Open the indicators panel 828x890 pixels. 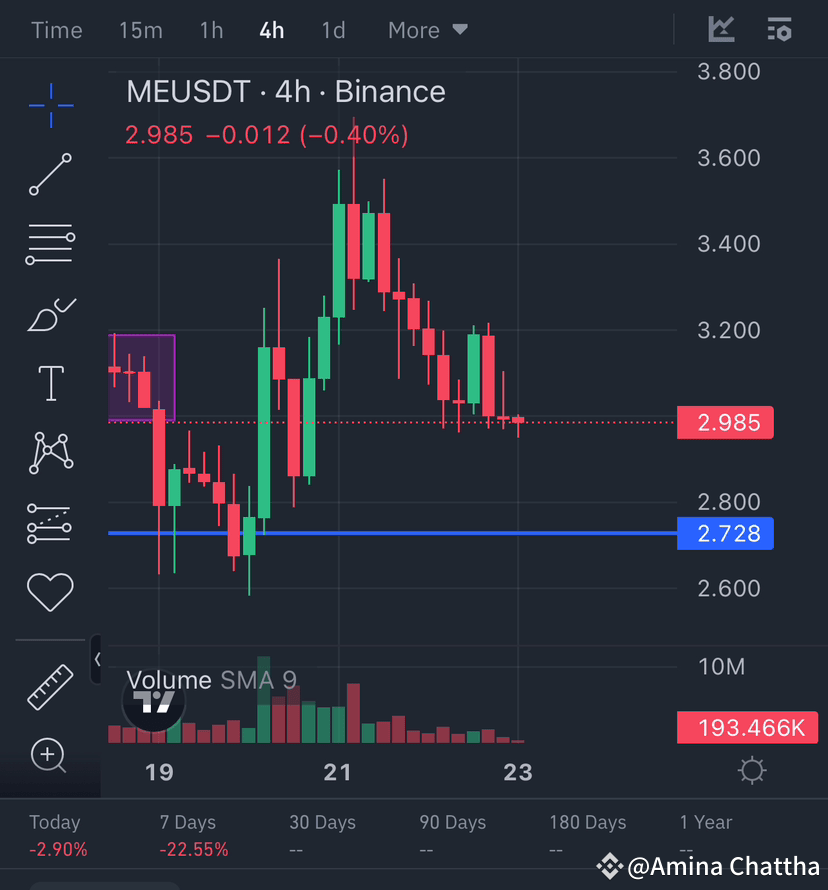tap(721, 29)
